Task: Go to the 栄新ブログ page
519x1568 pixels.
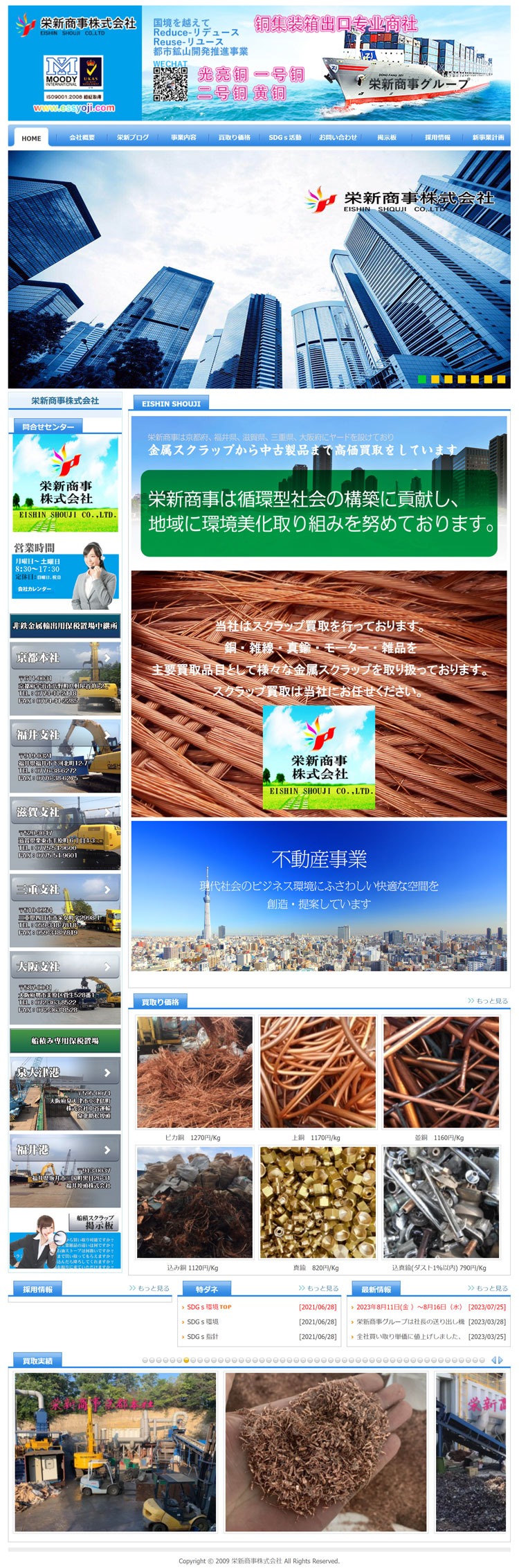Action: point(133,138)
